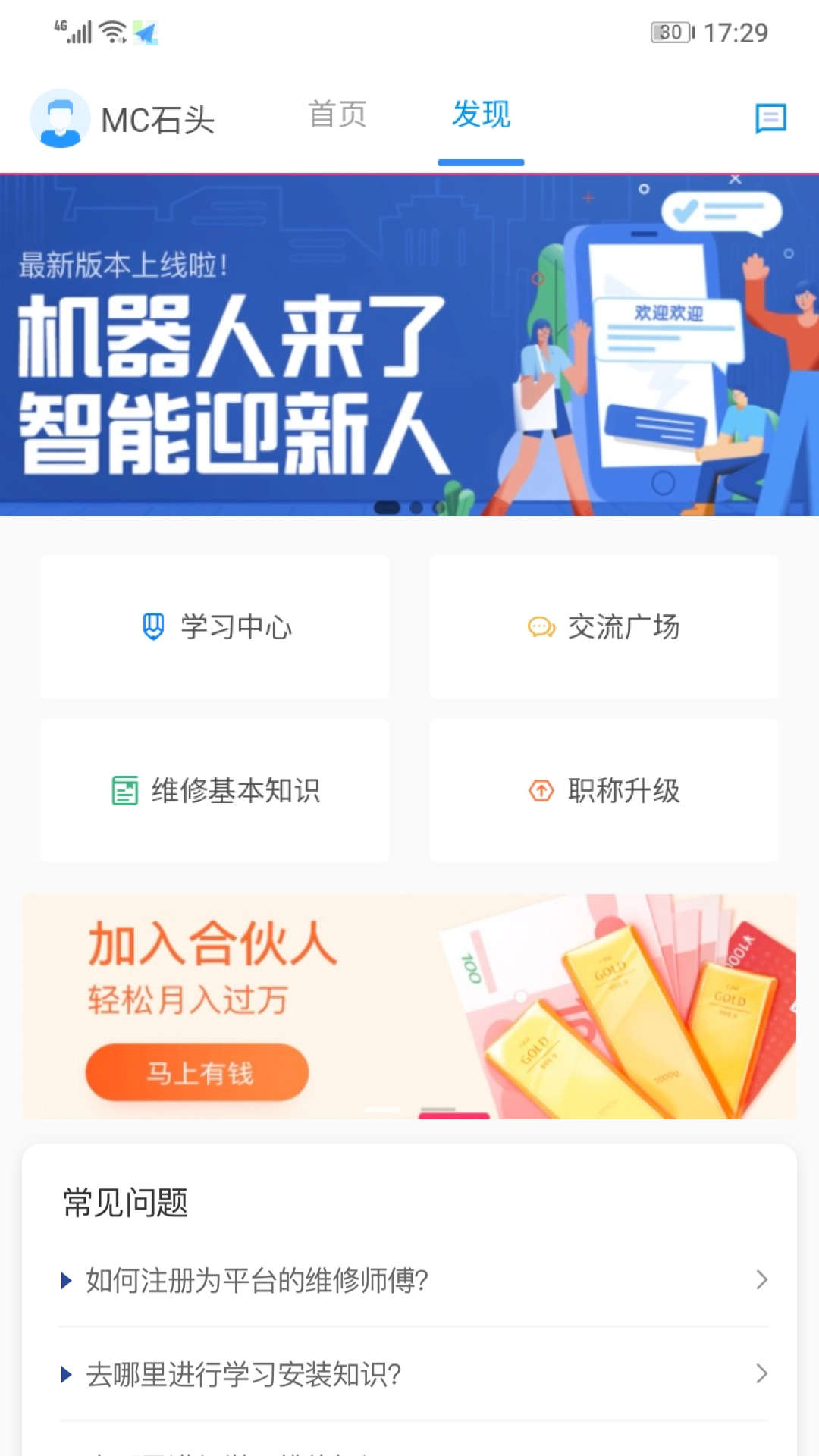Image resolution: width=819 pixels, height=1456 pixels.
Task: Go to 交流广场
Action: (604, 626)
